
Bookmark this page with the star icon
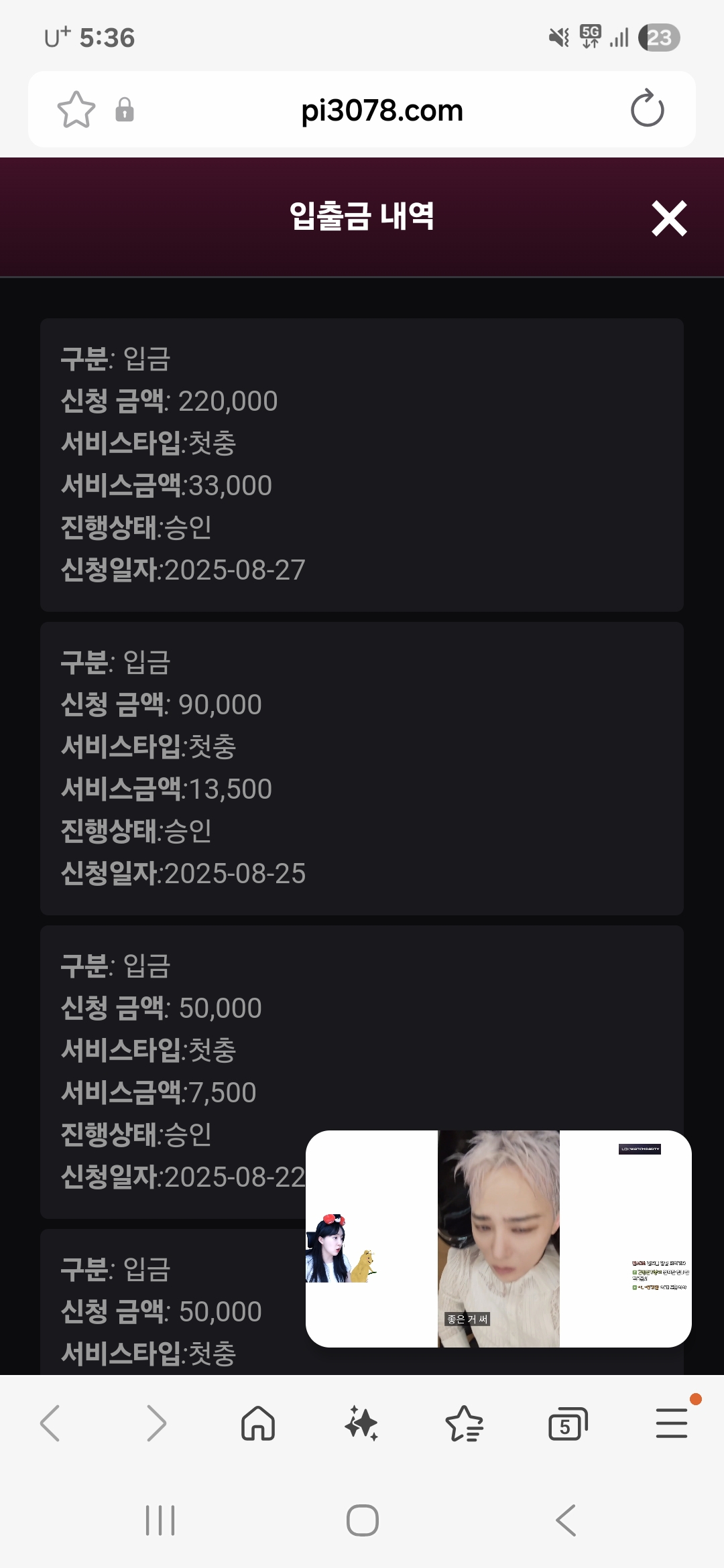(76, 110)
